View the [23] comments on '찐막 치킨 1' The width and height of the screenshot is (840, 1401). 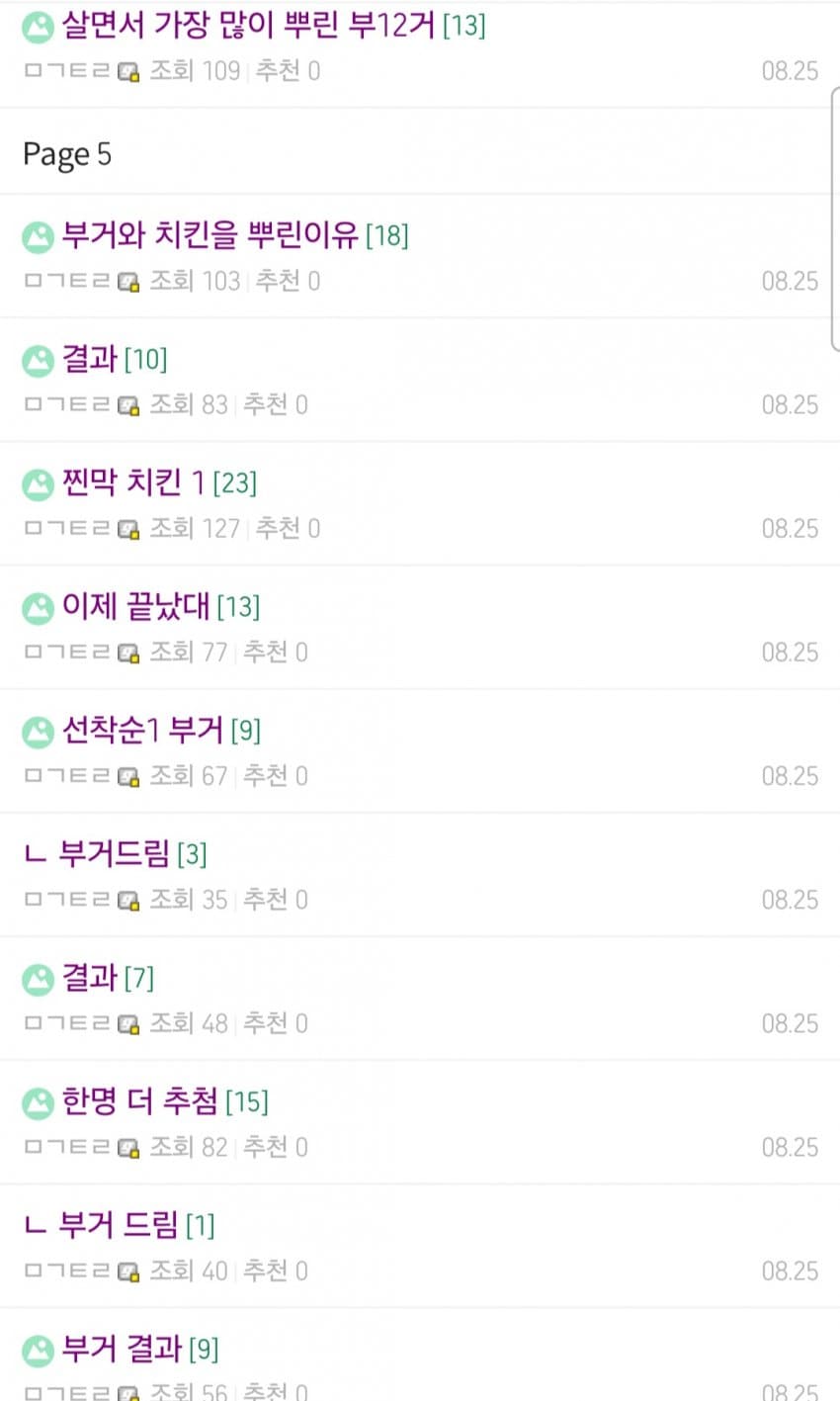point(235,482)
